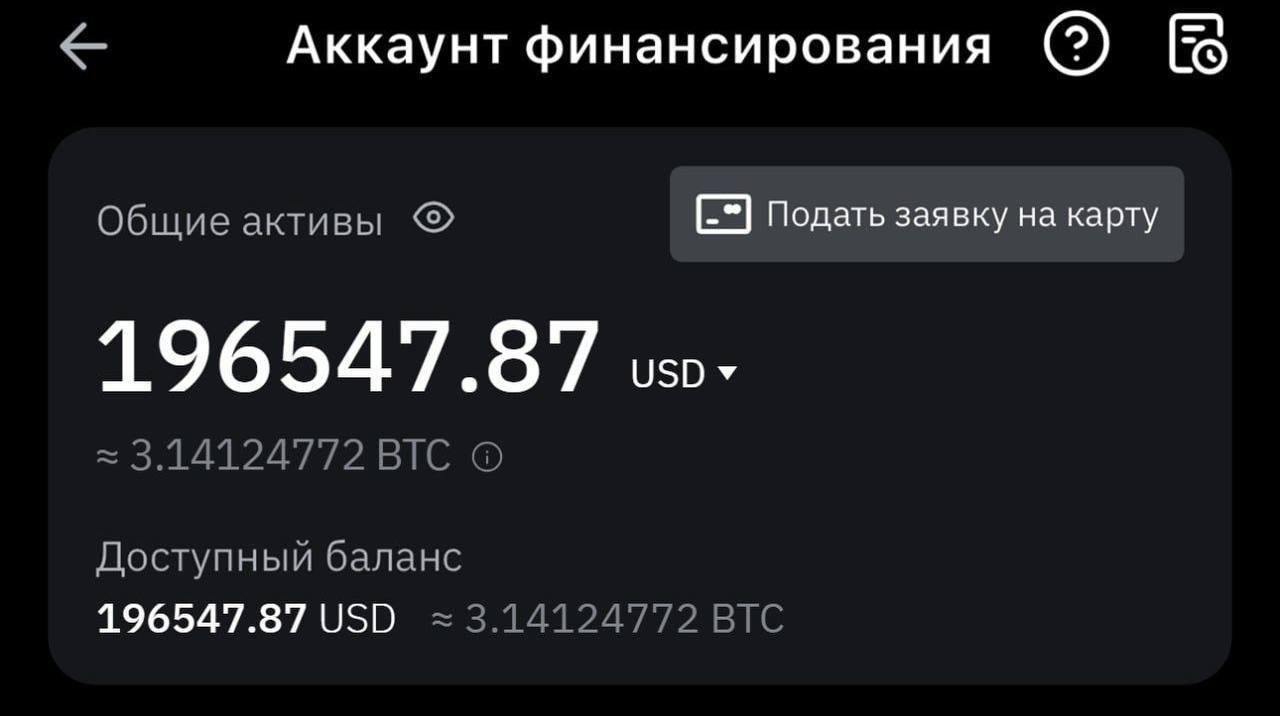
Task: Tap the info icon next to BTC value
Action: coord(487,458)
